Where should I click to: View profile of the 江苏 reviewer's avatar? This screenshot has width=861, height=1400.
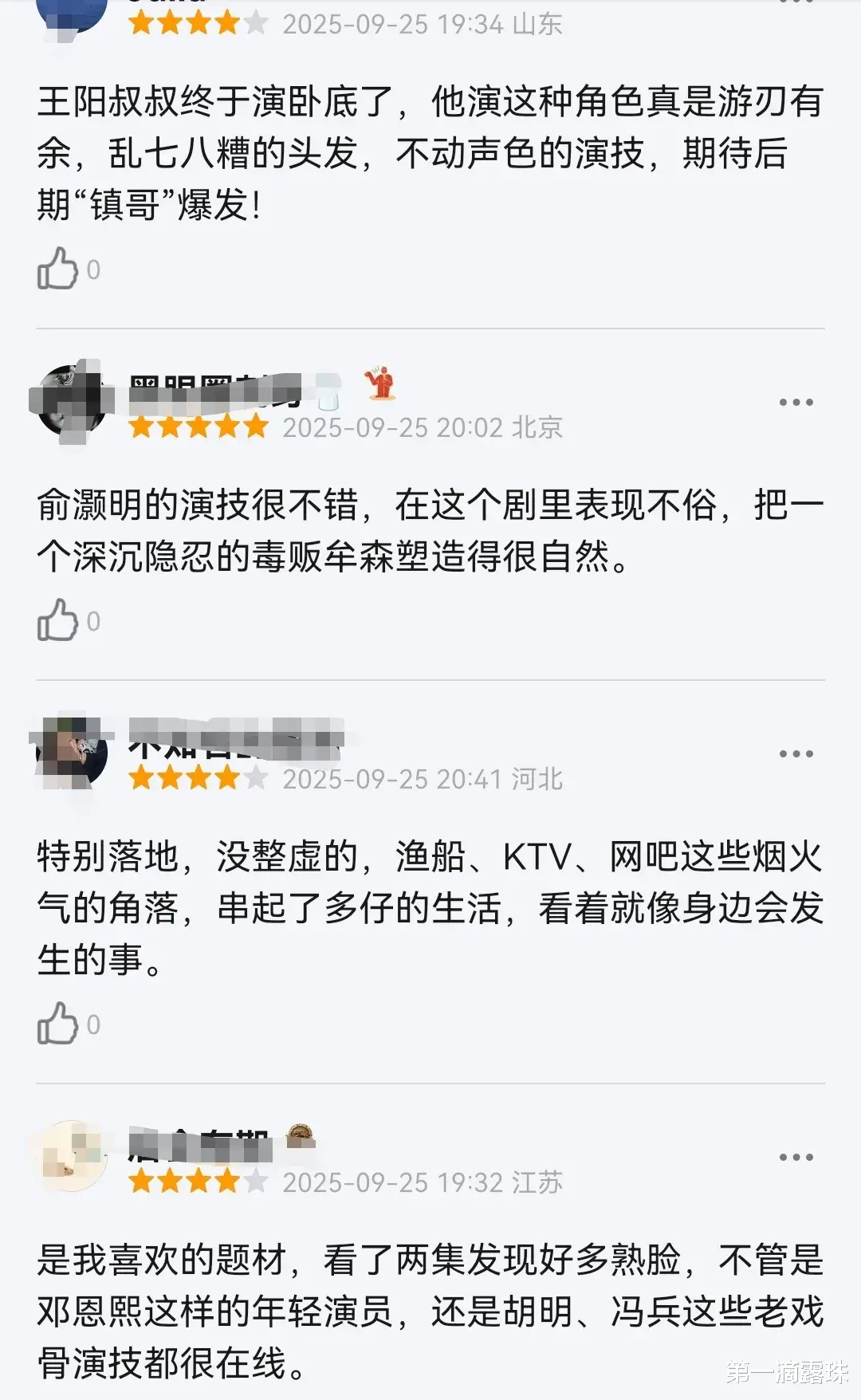click(73, 1156)
